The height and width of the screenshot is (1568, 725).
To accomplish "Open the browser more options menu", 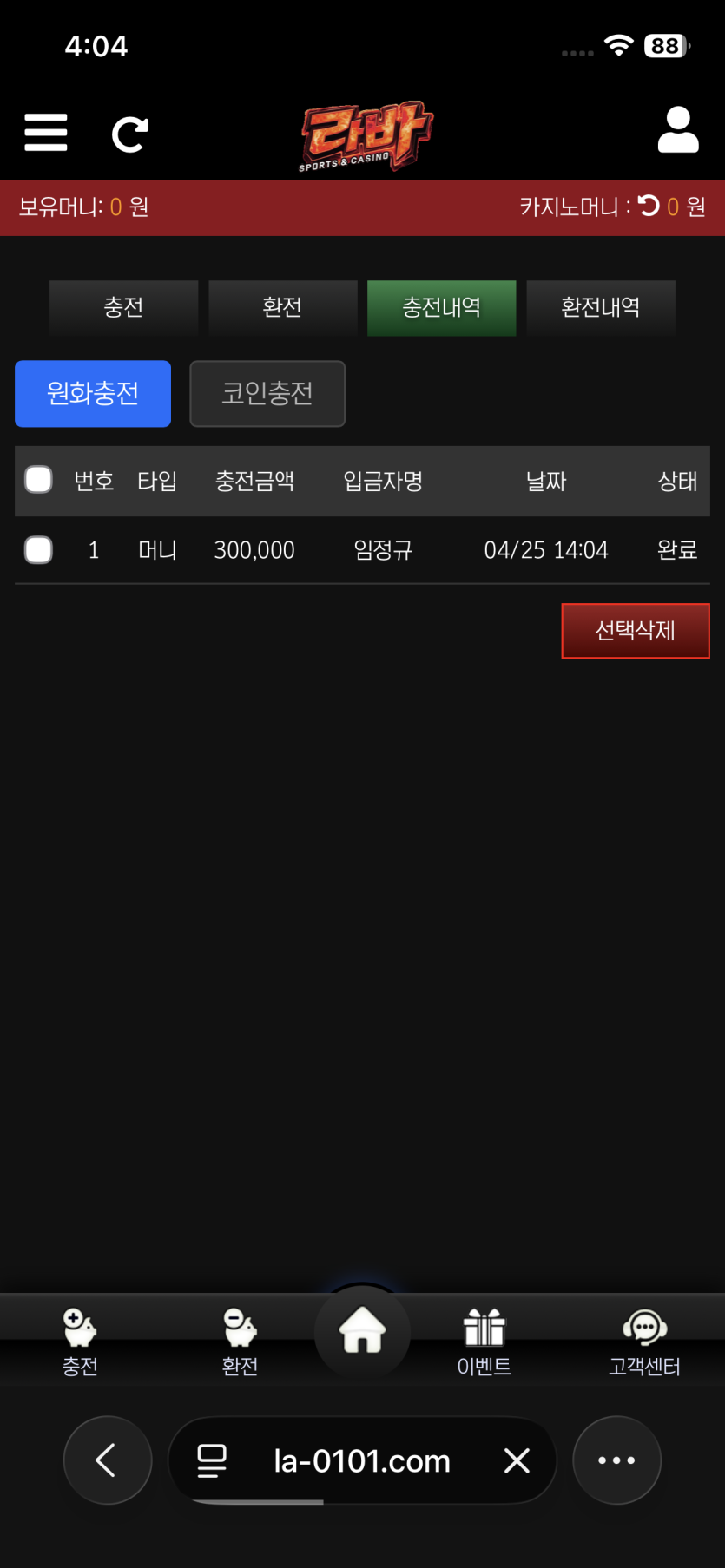I will pos(616,1460).
